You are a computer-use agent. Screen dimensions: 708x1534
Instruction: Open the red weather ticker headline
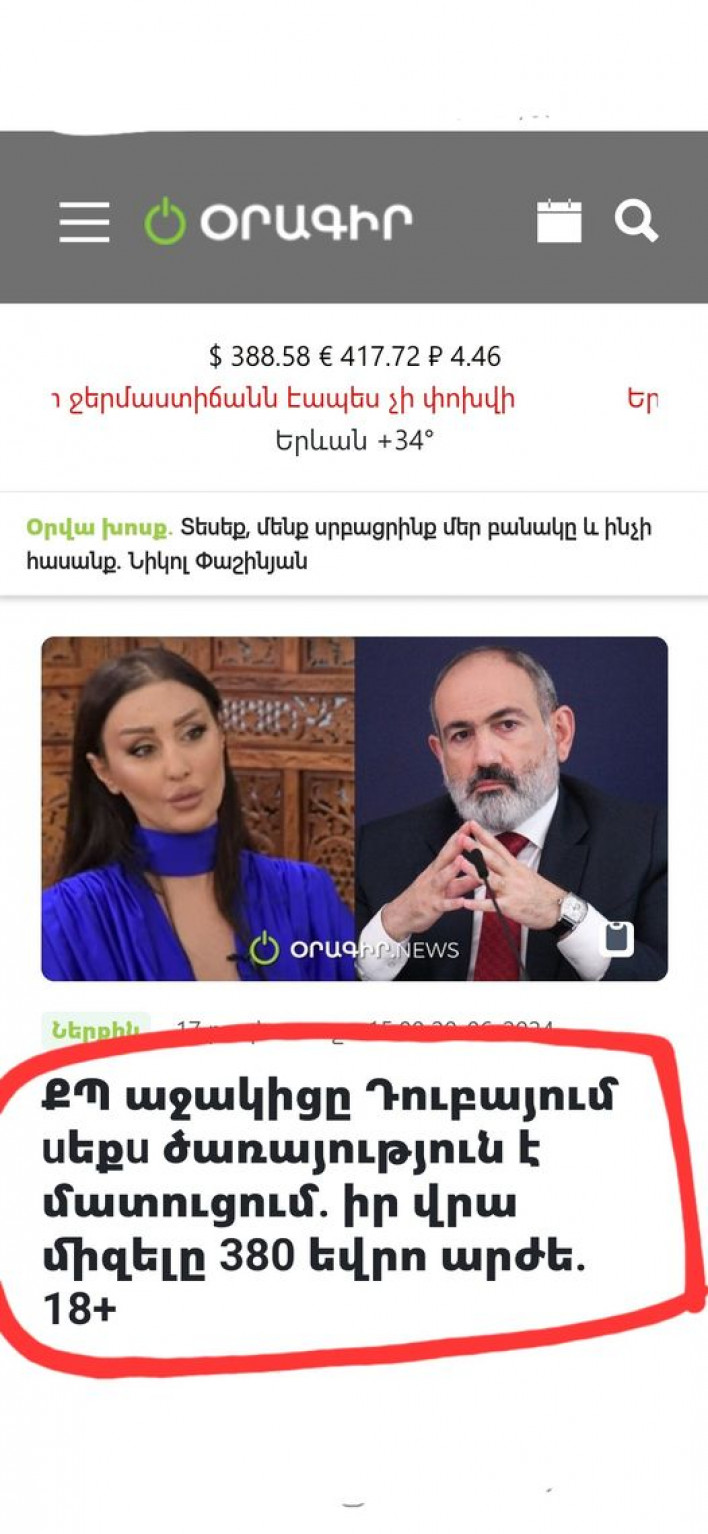(x=284, y=401)
